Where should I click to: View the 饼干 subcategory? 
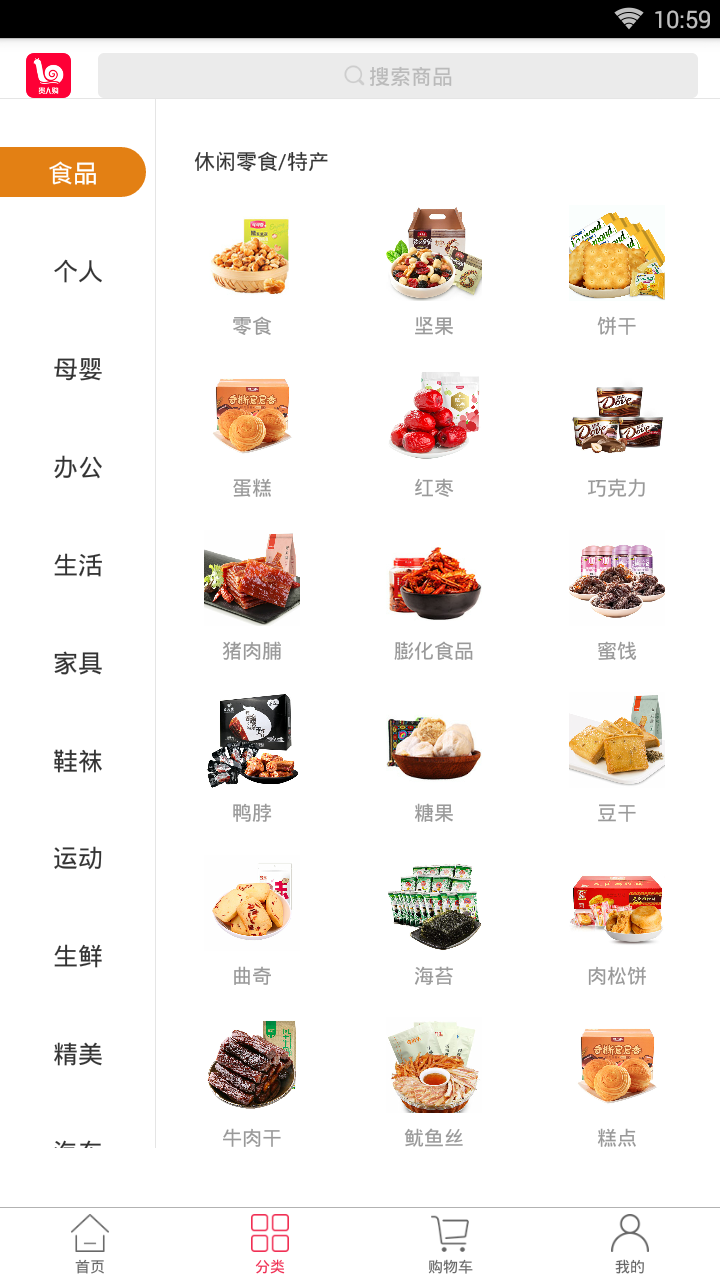(616, 270)
